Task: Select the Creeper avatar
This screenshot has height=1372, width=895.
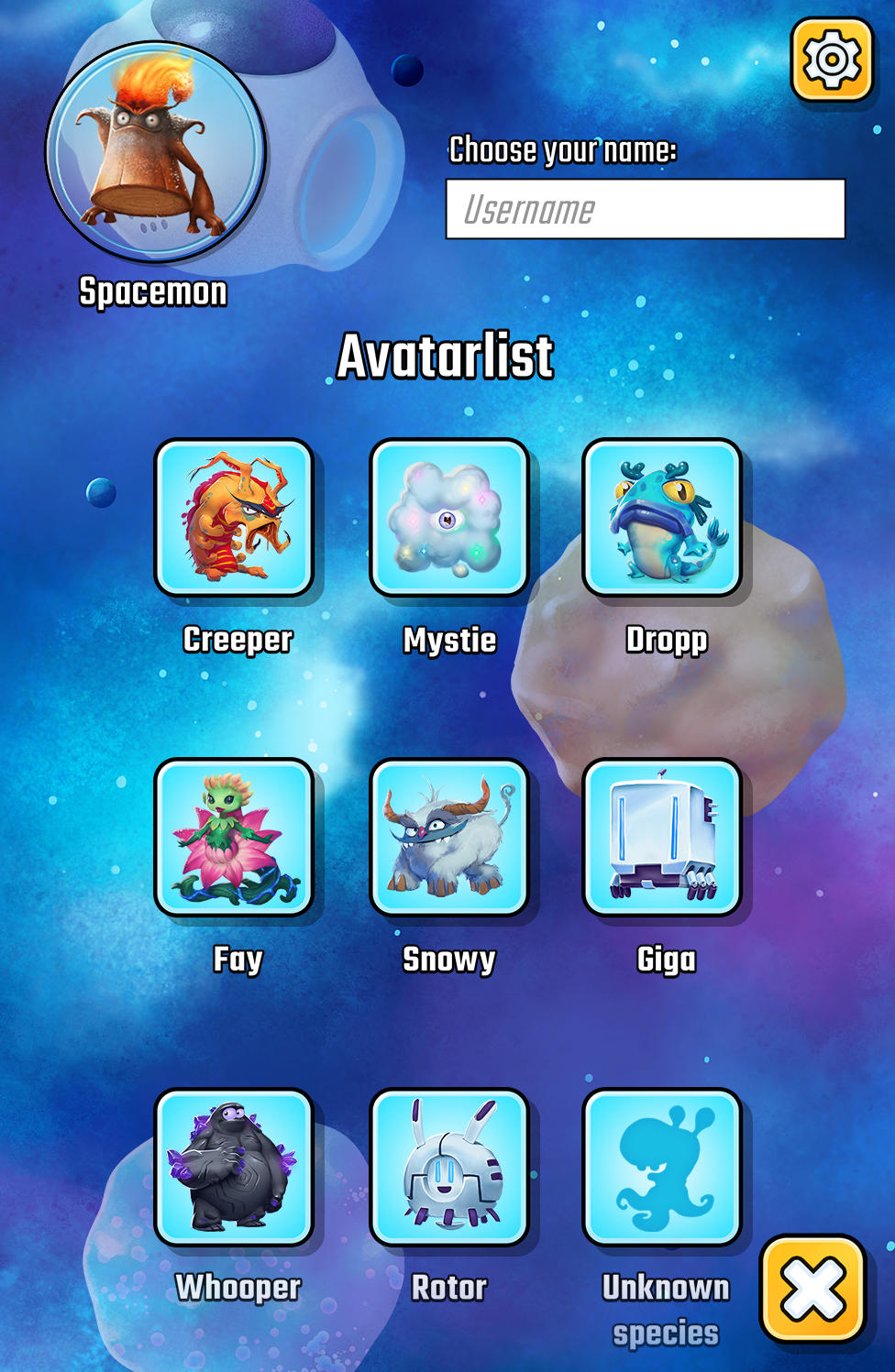Action: pos(235,518)
